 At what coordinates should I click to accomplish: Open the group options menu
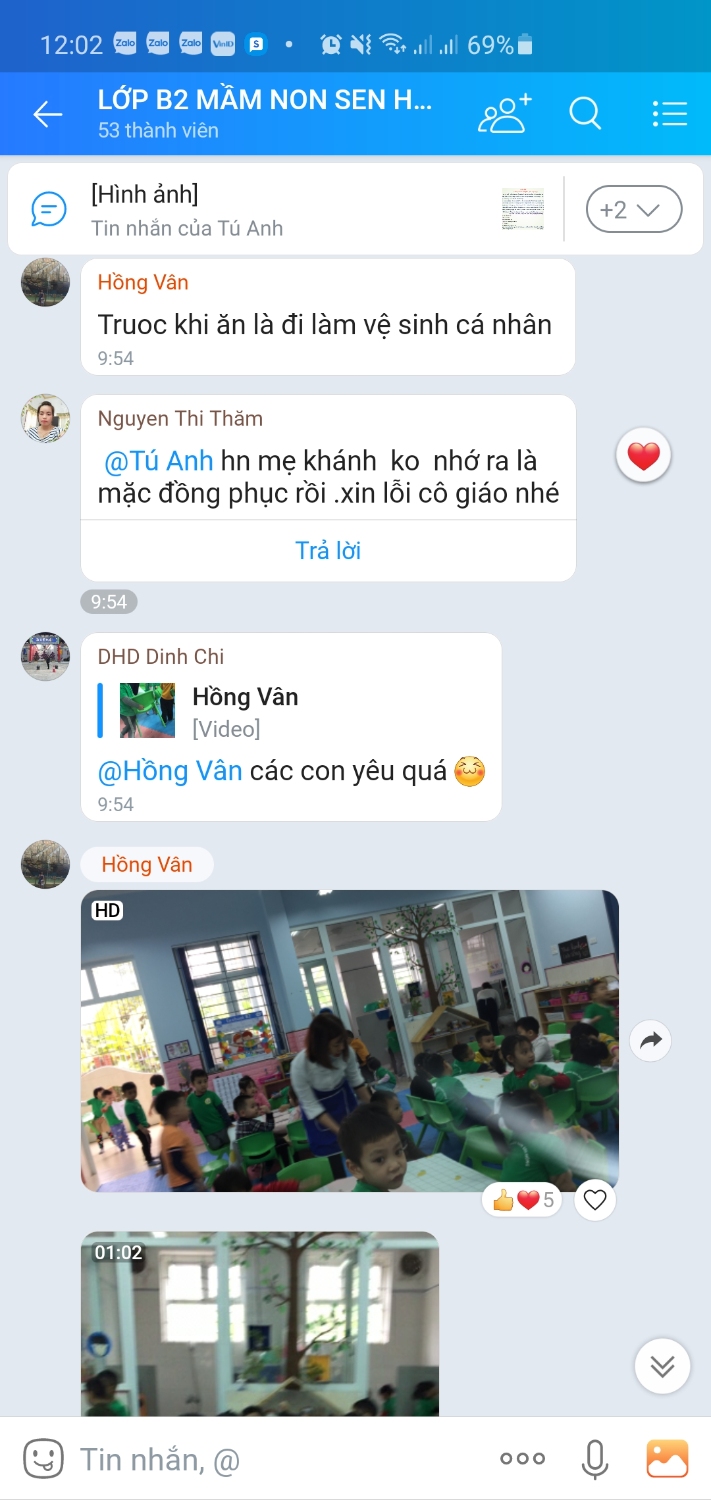point(669,114)
